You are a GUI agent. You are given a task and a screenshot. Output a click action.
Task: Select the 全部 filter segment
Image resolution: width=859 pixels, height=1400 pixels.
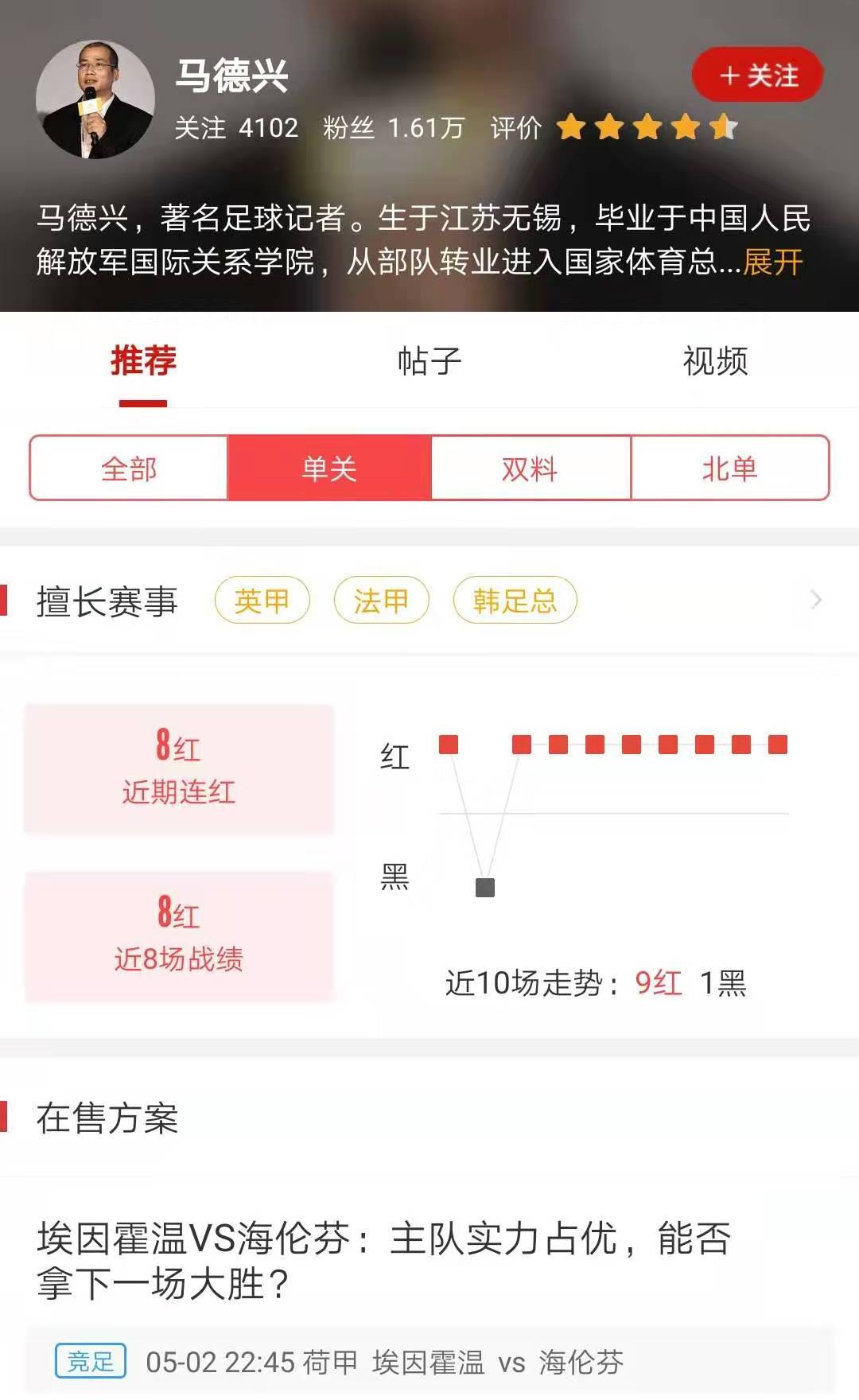(x=129, y=469)
